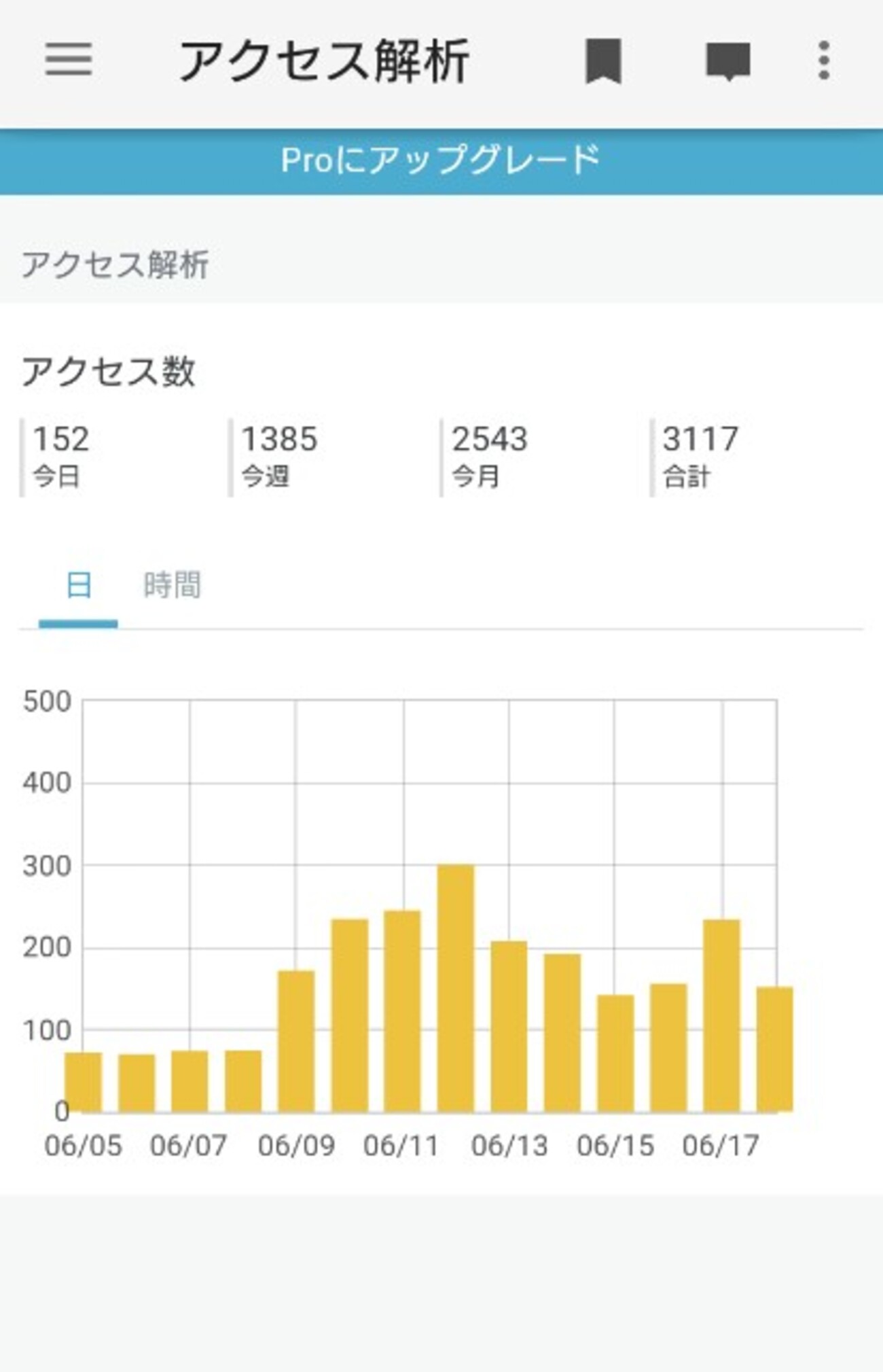Select the 日 tab
883x1372 pixels.
point(79,586)
